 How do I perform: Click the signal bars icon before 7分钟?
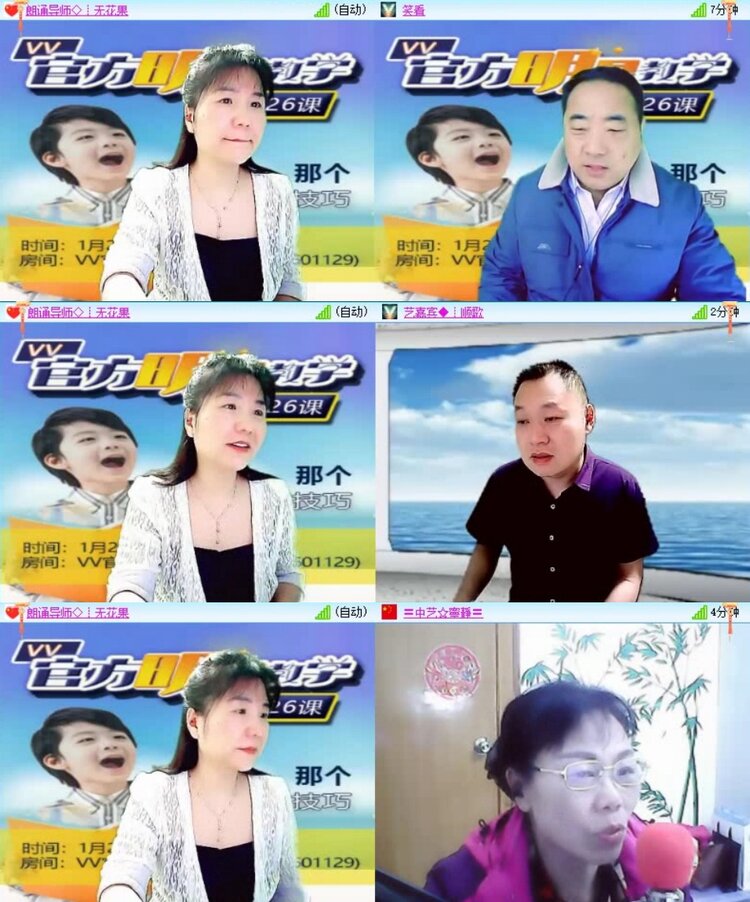click(700, 10)
